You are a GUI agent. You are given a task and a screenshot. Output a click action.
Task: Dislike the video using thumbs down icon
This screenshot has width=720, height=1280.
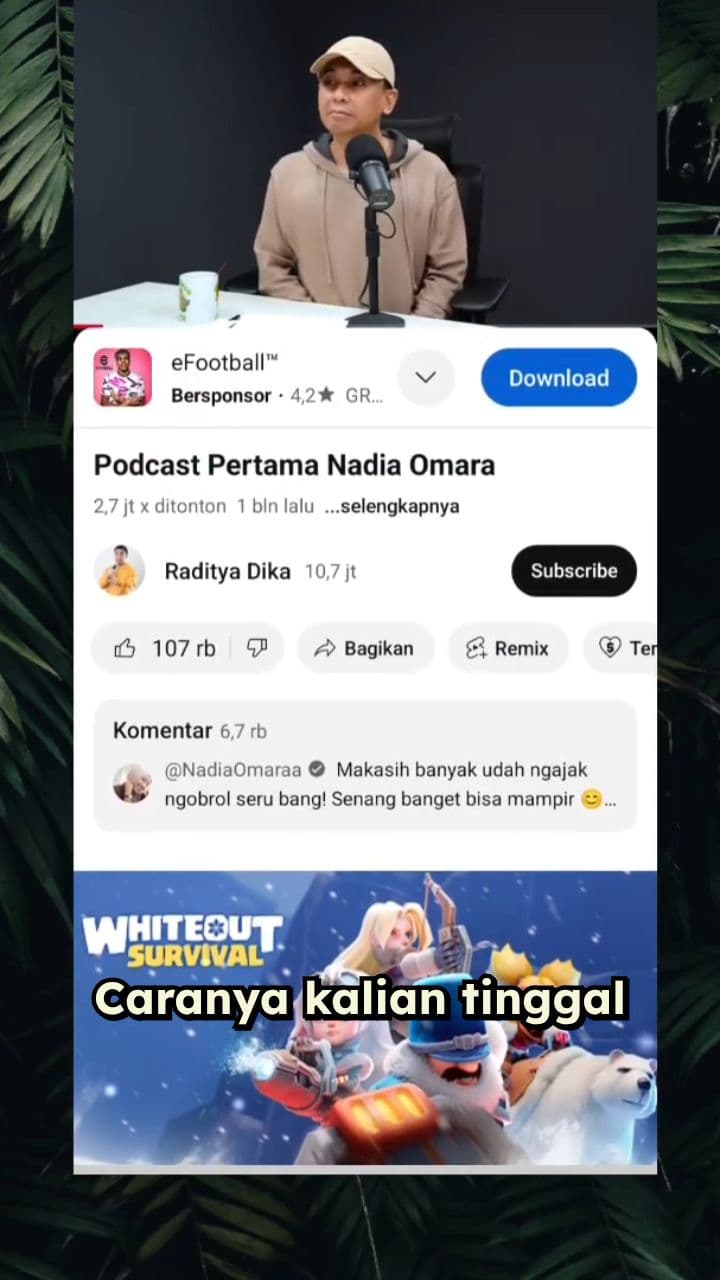coord(257,648)
